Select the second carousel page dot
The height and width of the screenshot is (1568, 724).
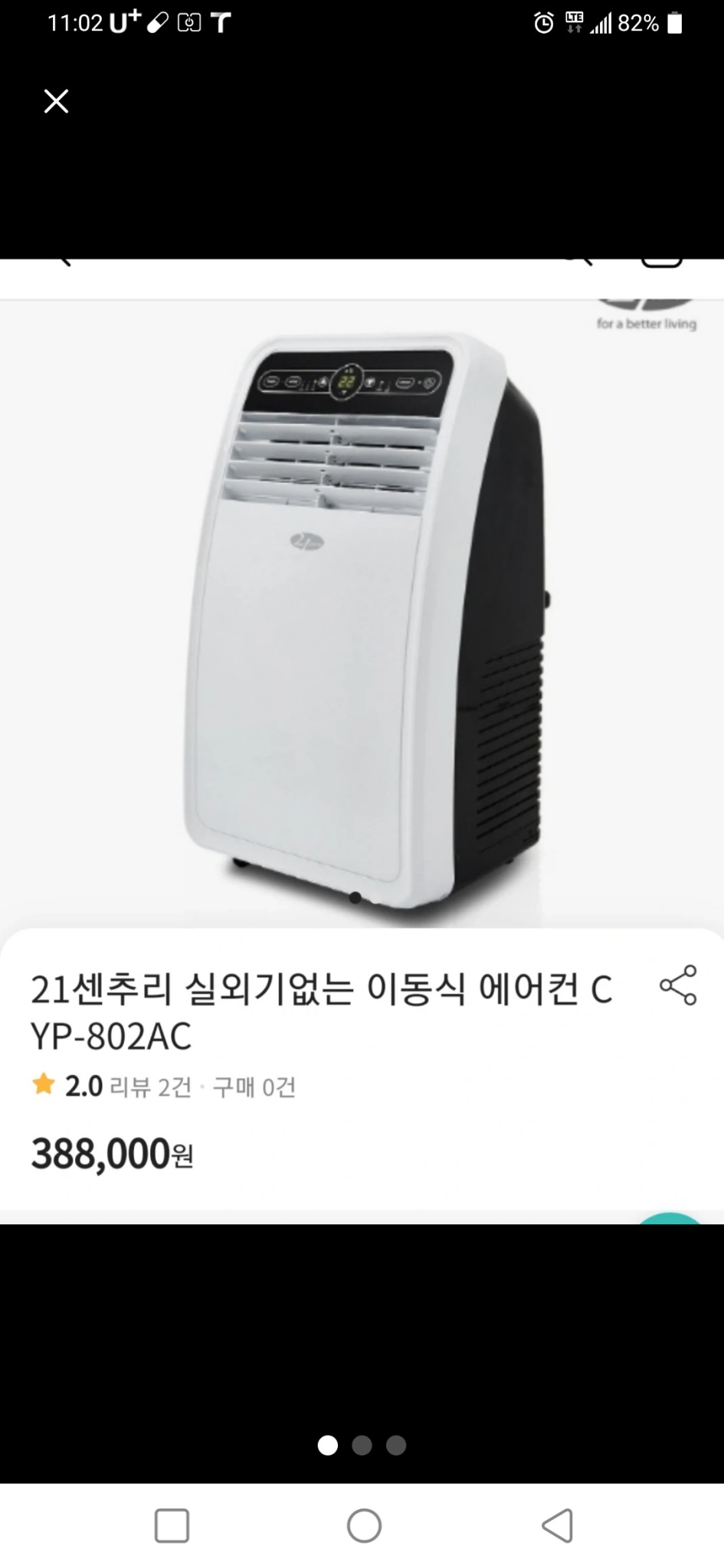(362, 1445)
